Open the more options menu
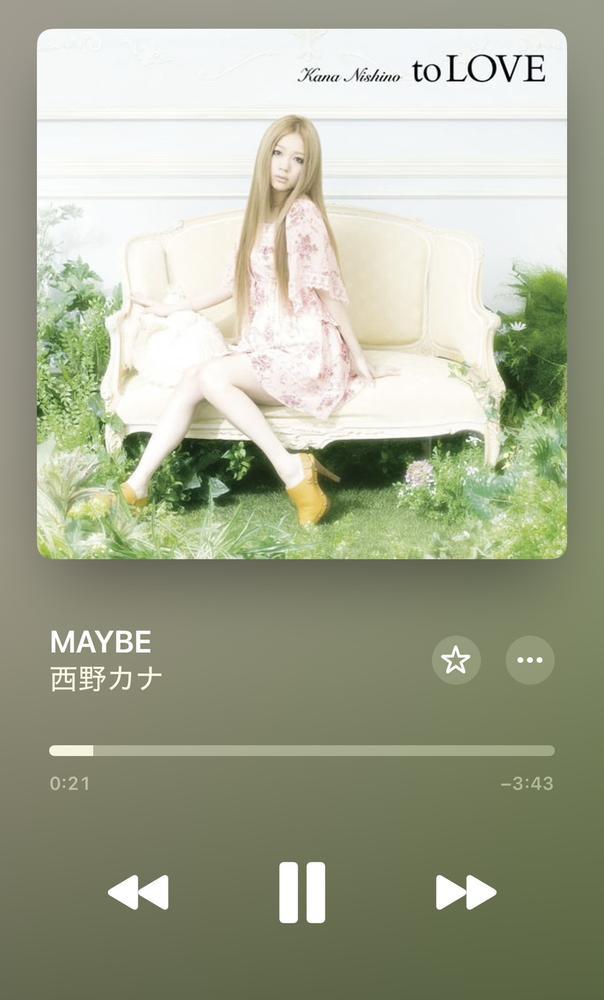604x1000 pixels. [x=530, y=660]
